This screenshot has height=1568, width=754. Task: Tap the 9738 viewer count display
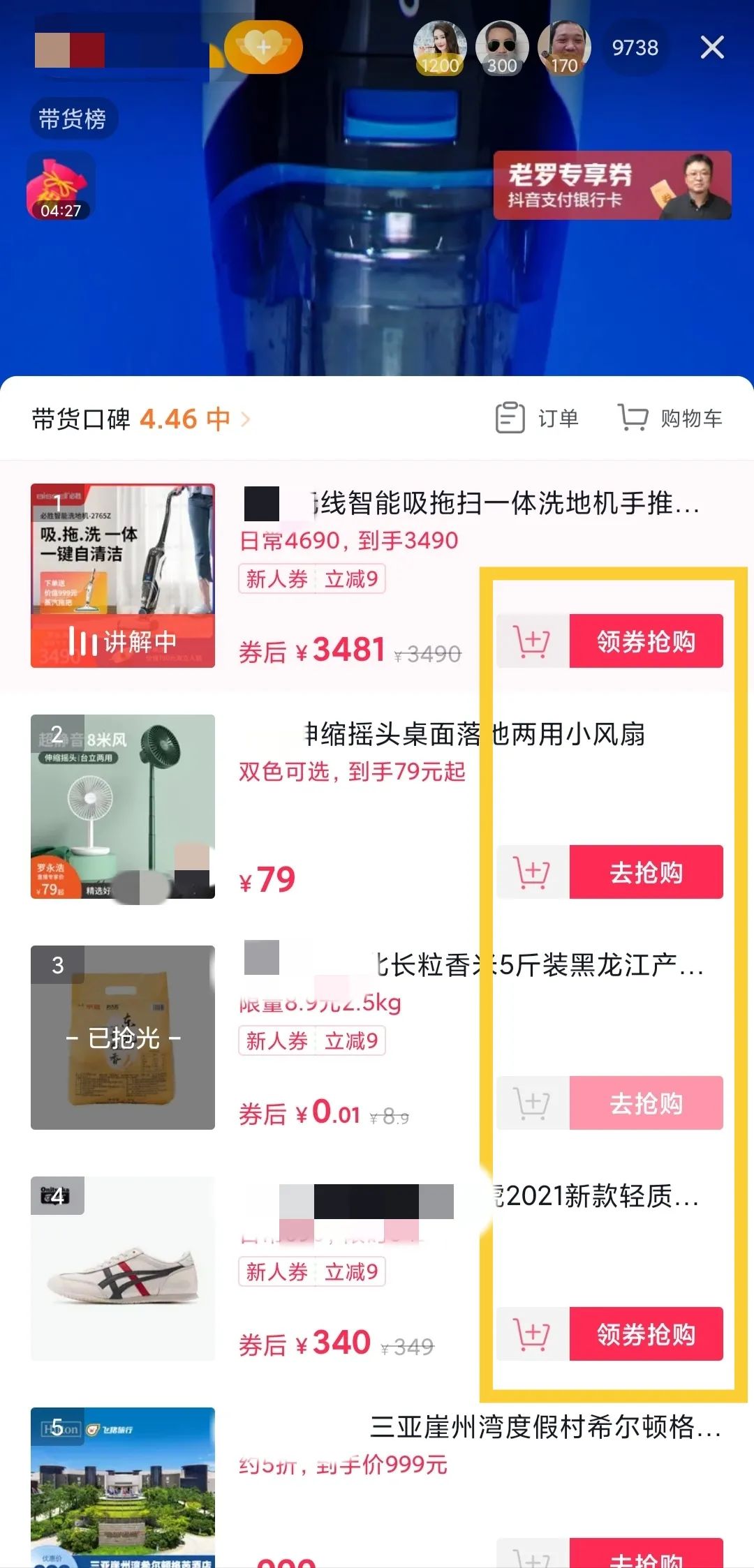(x=634, y=47)
